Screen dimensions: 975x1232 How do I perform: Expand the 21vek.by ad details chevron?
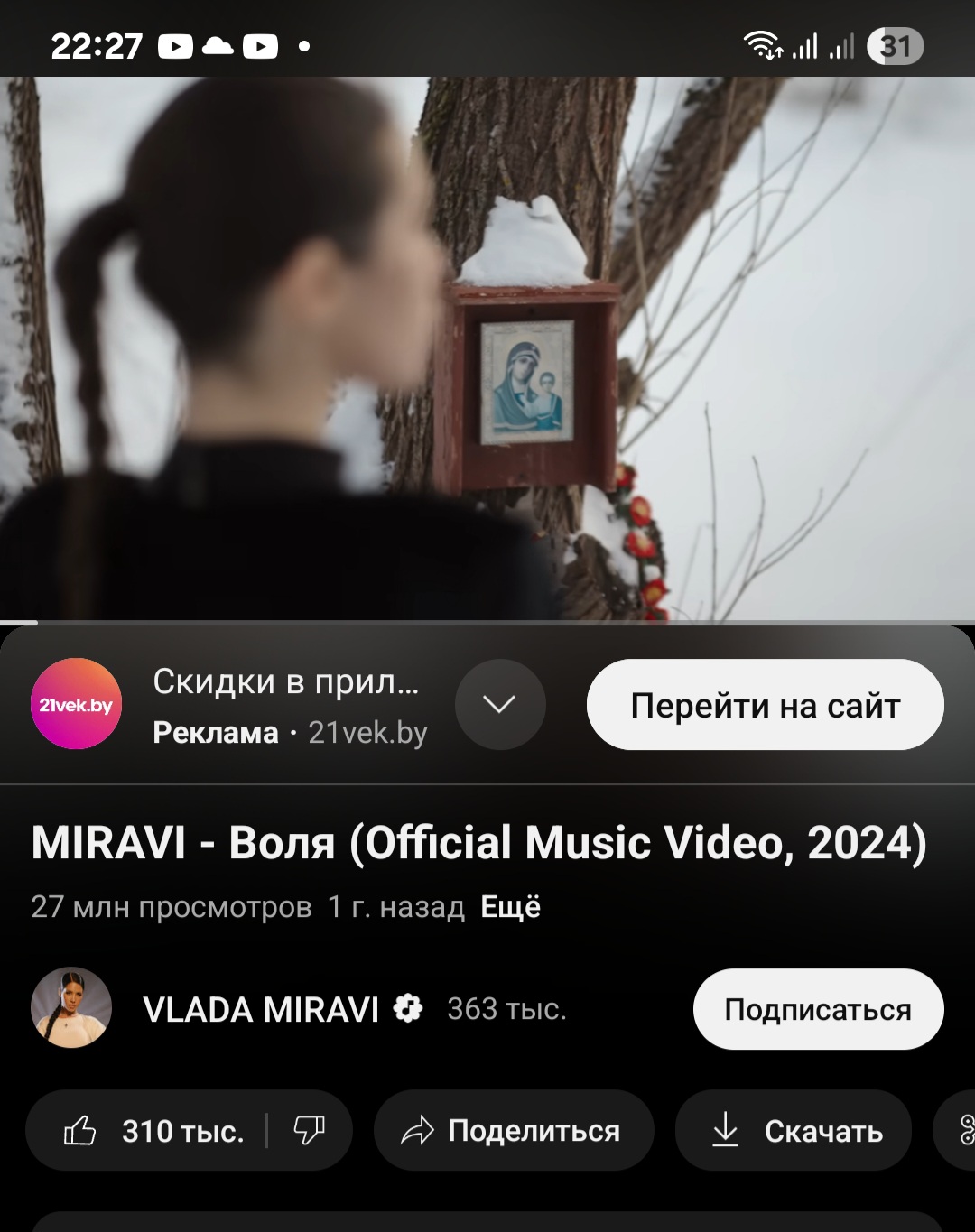coord(500,705)
